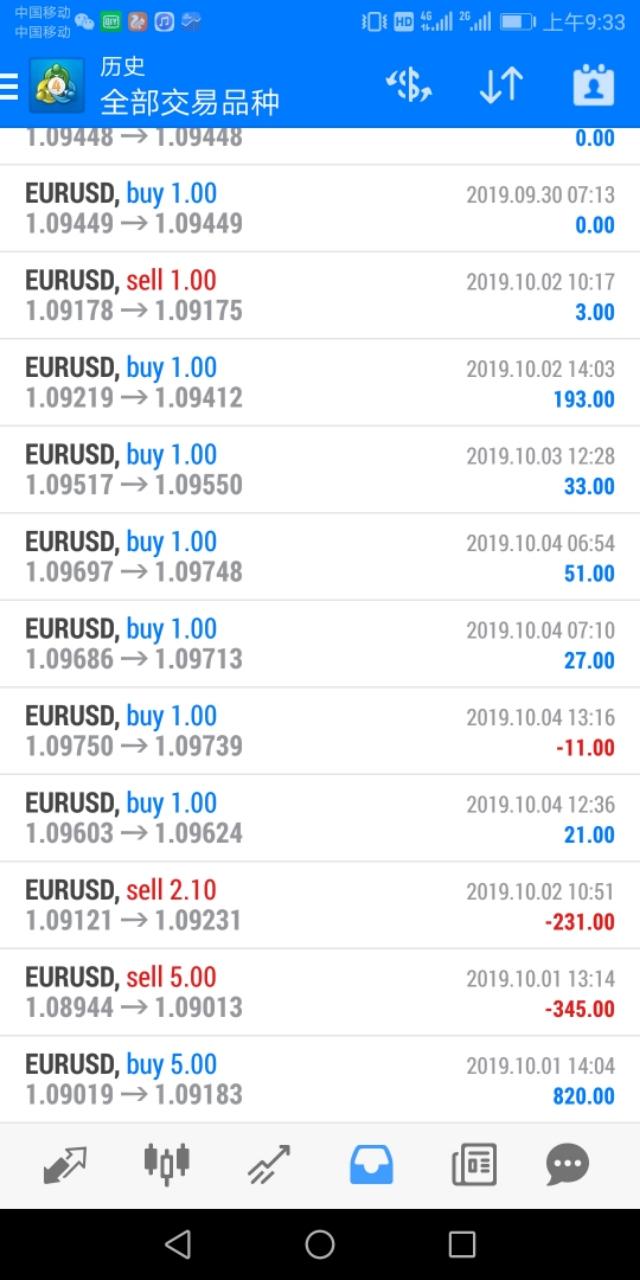Screen dimensions: 640x1280
Task: Switch to the candlestick Chart tab
Action: coord(167,1164)
